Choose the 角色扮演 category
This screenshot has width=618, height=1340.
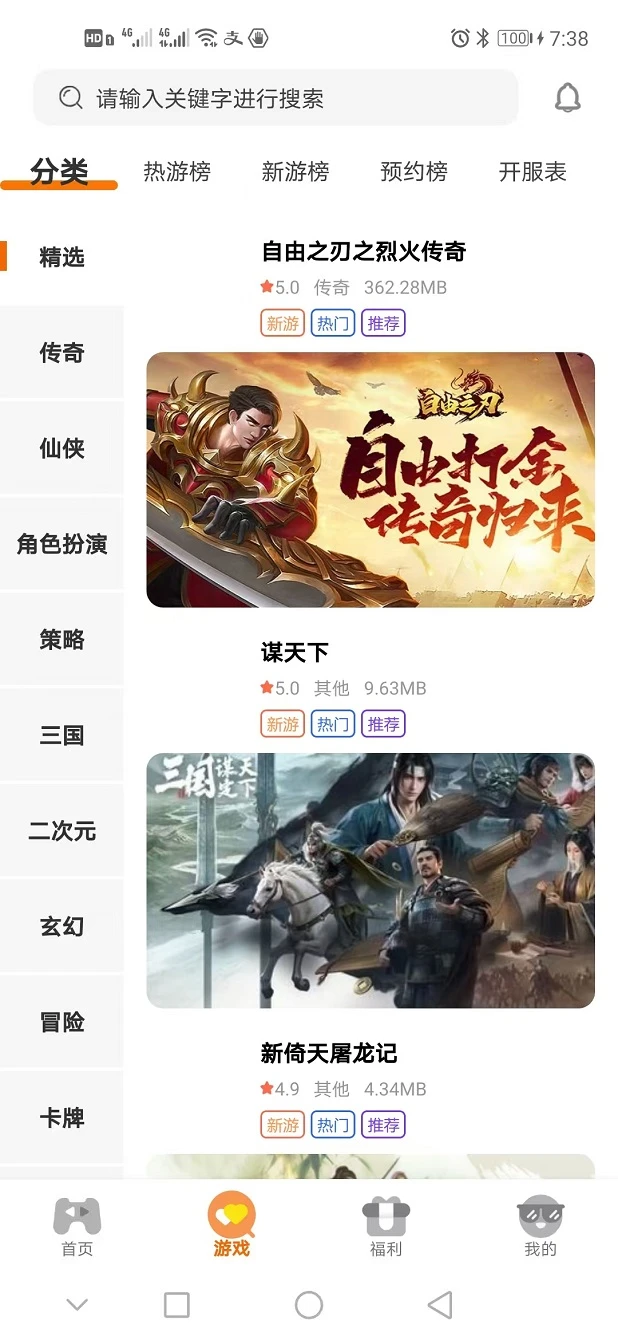62,544
